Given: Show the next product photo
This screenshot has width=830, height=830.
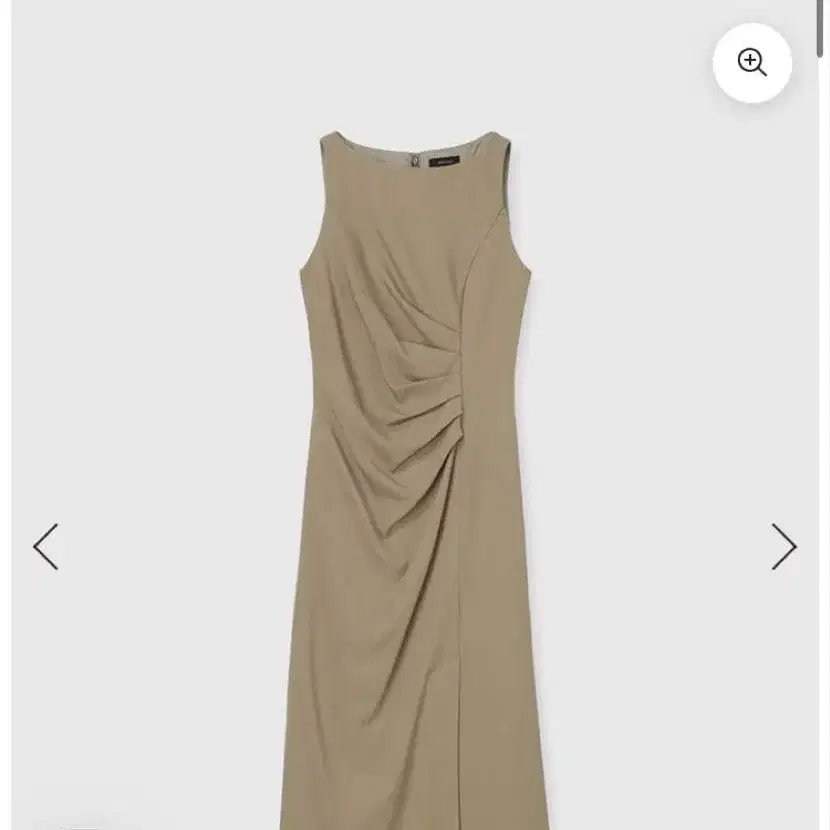Looking at the screenshot, I should click(783, 547).
